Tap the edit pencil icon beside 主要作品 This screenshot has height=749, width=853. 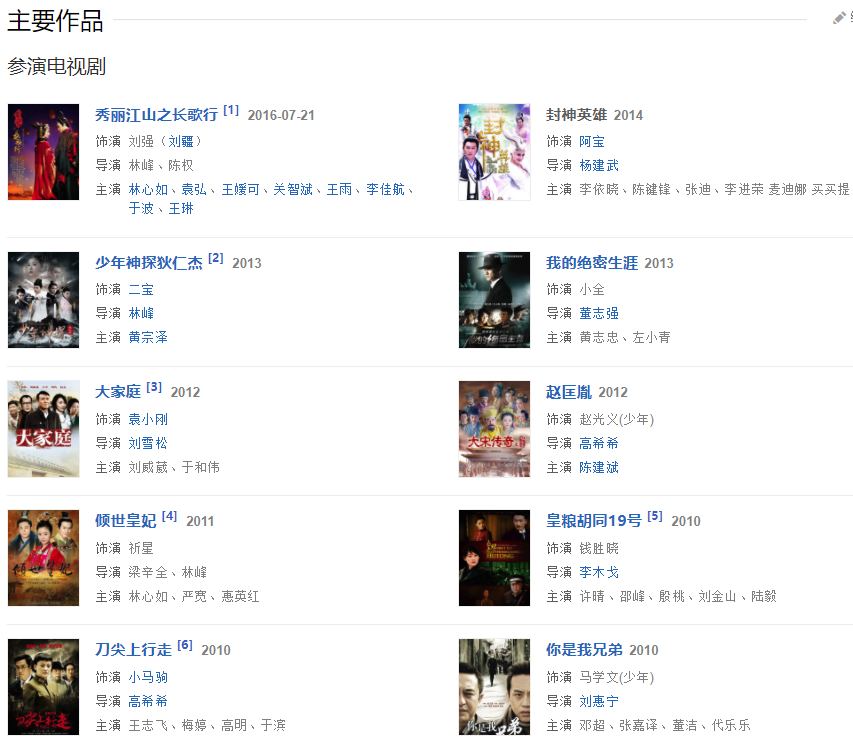coord(840,18)
